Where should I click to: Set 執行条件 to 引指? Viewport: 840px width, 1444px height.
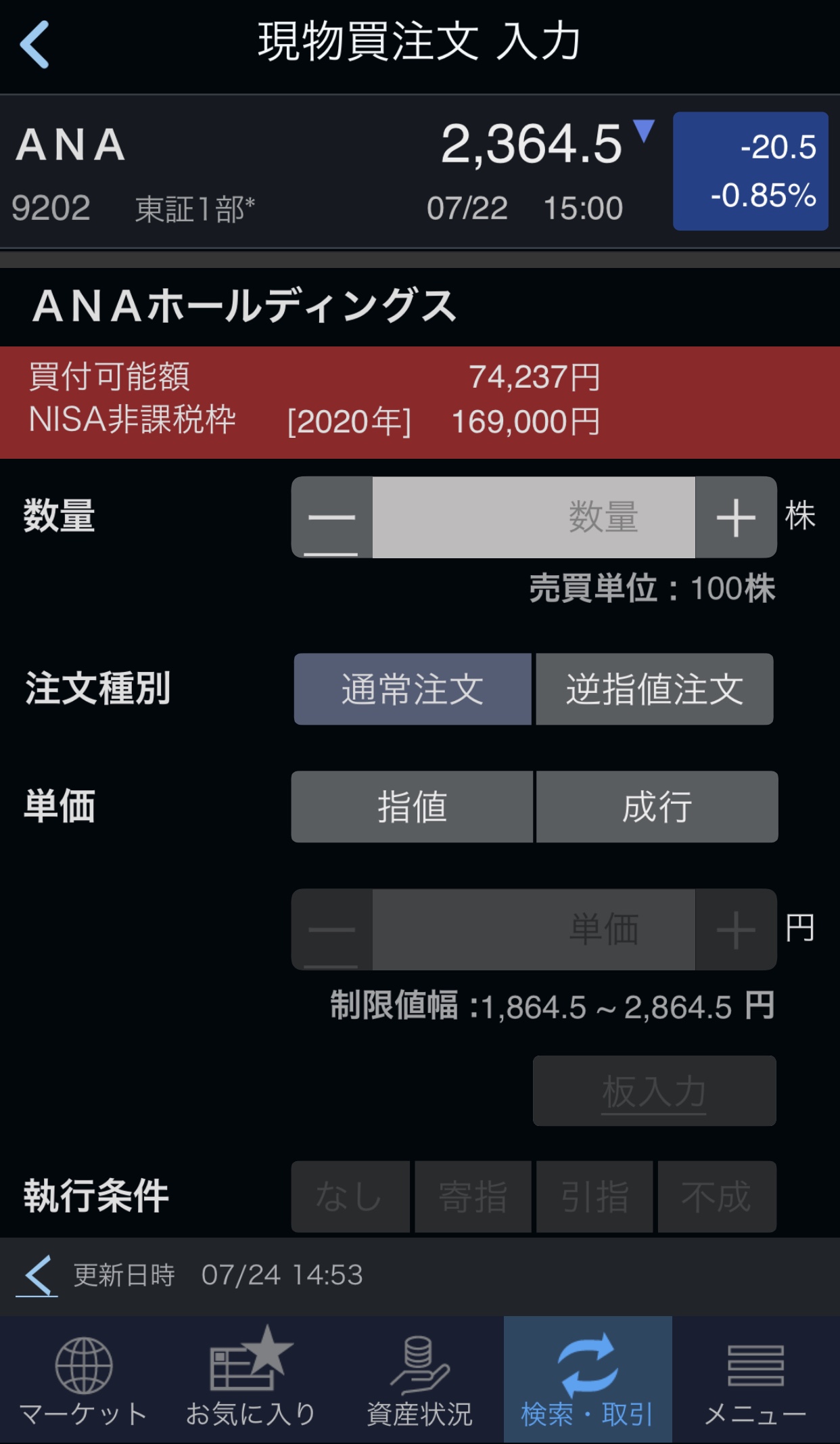pos(594,1196)
